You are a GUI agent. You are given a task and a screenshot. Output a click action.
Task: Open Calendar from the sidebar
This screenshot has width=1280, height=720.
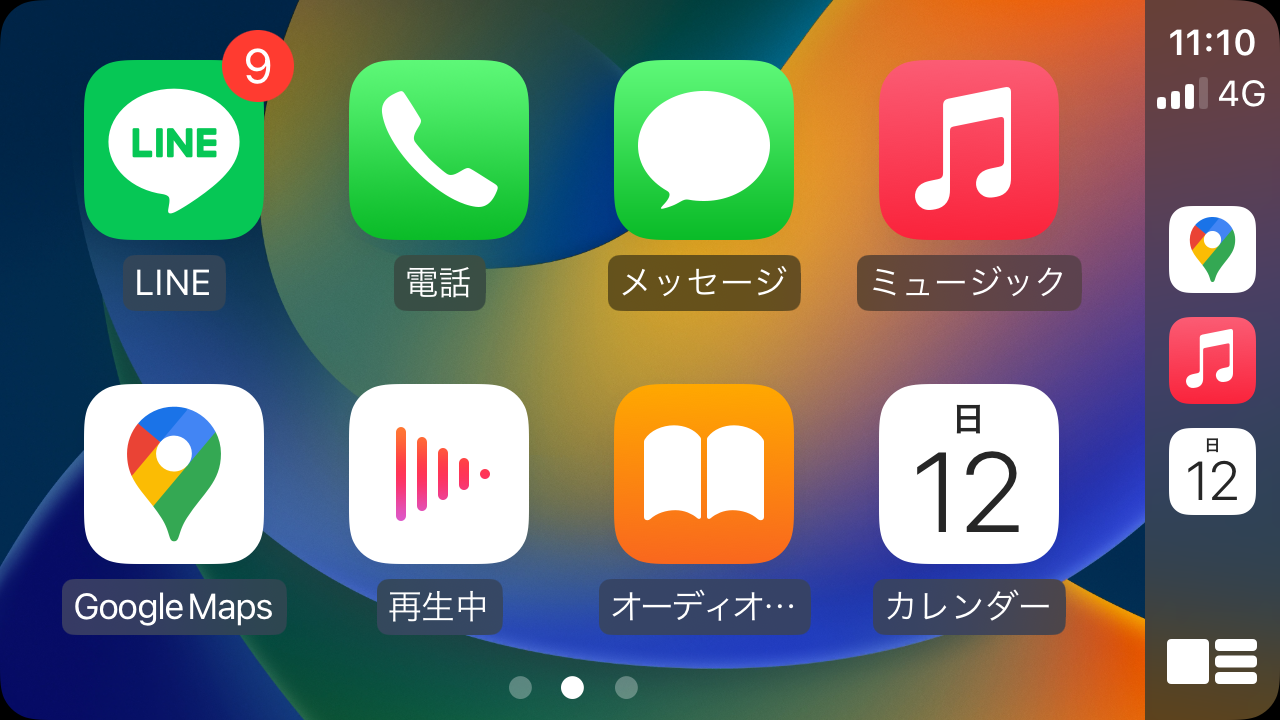pyautogui.click(x=1212, y=471)
